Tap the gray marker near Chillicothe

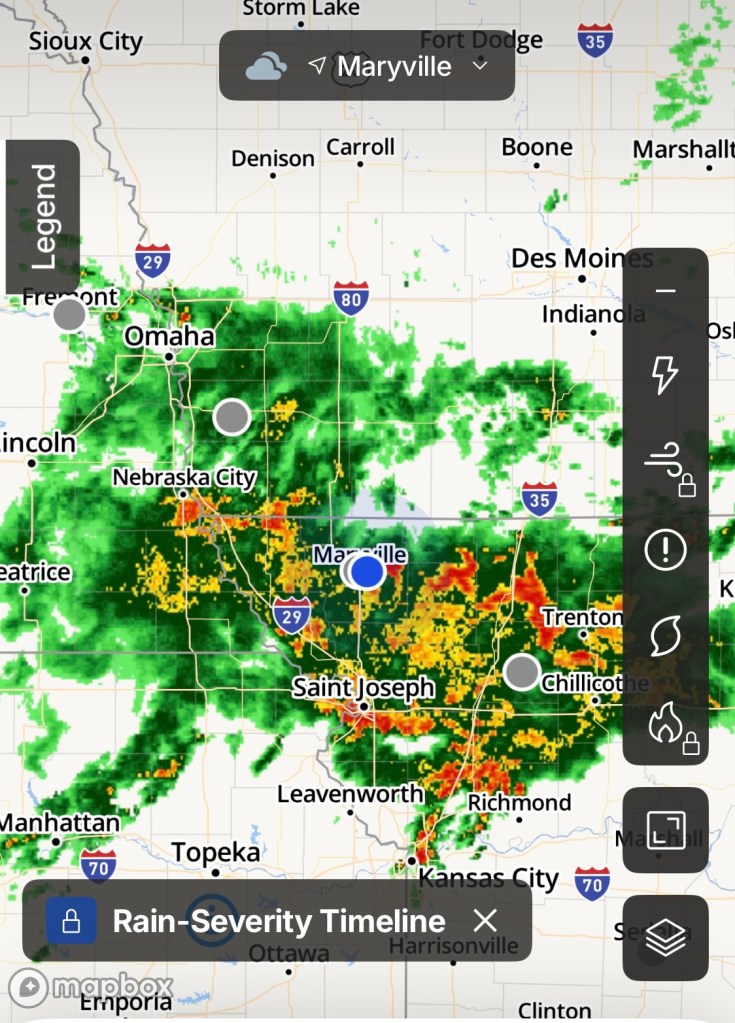coord(522,672)
